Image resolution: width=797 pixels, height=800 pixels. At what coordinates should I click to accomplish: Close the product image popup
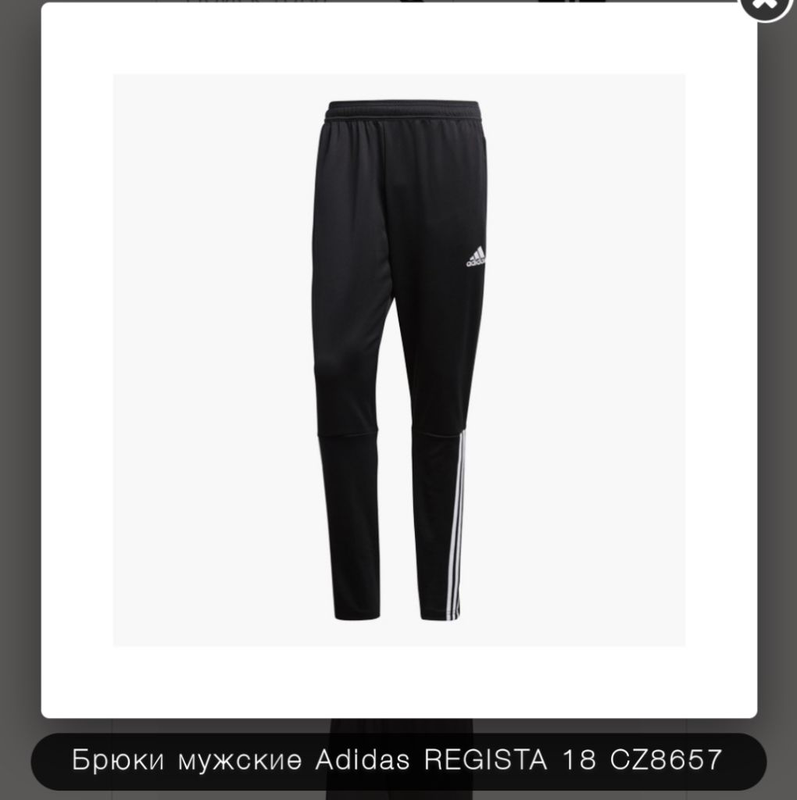pyautogui.click(x=768, y=5)
